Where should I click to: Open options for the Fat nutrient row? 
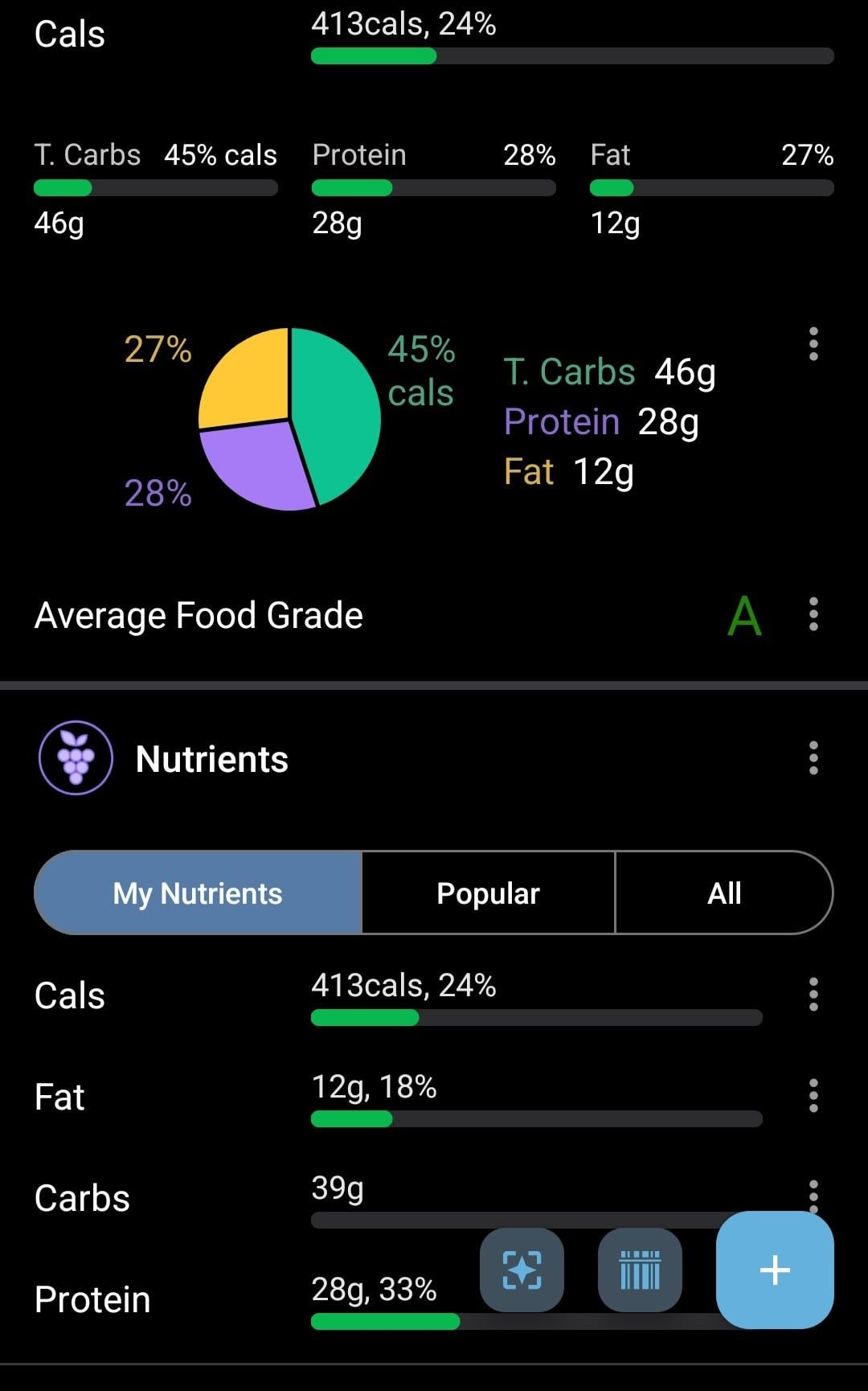click(x=813, y=1096)
